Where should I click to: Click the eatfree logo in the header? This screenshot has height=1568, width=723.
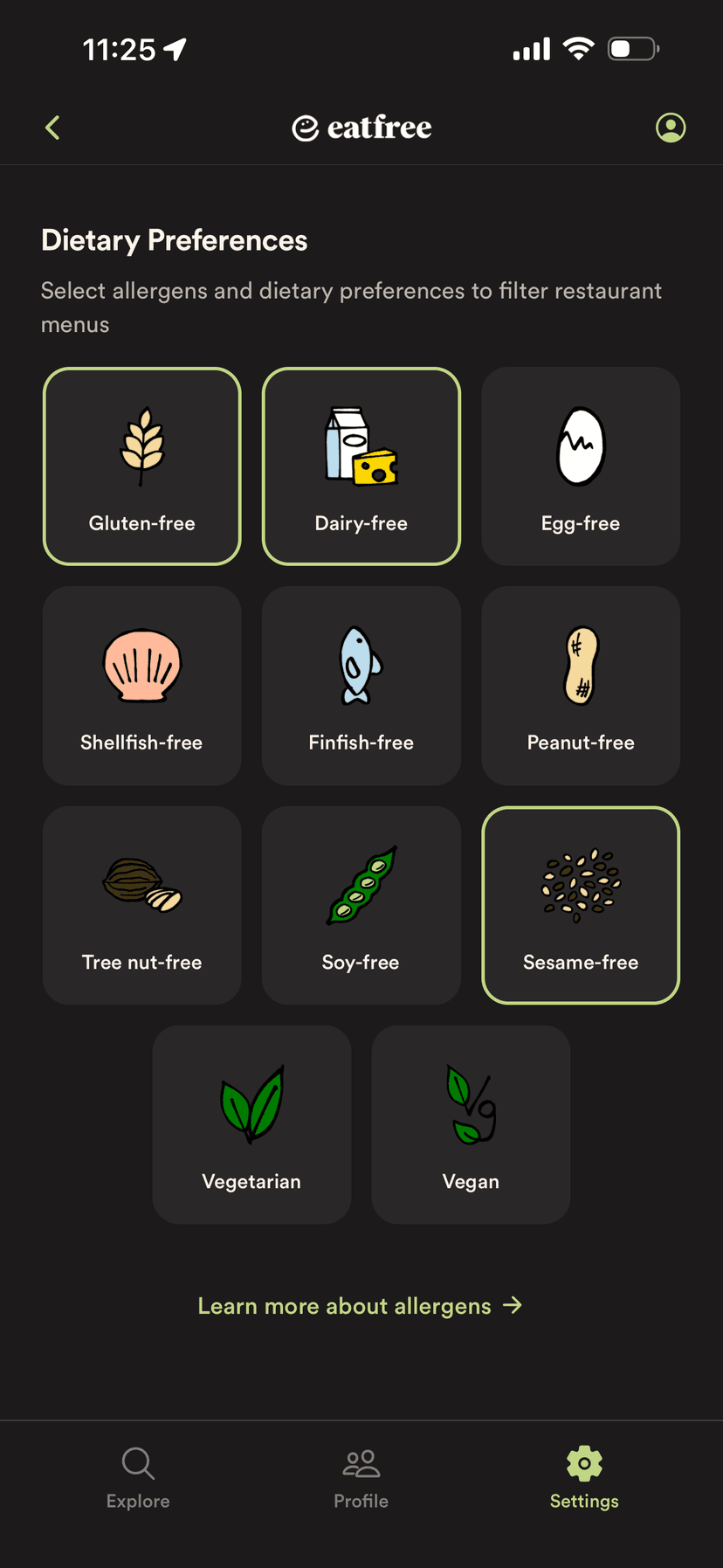(x=361, y=127)
